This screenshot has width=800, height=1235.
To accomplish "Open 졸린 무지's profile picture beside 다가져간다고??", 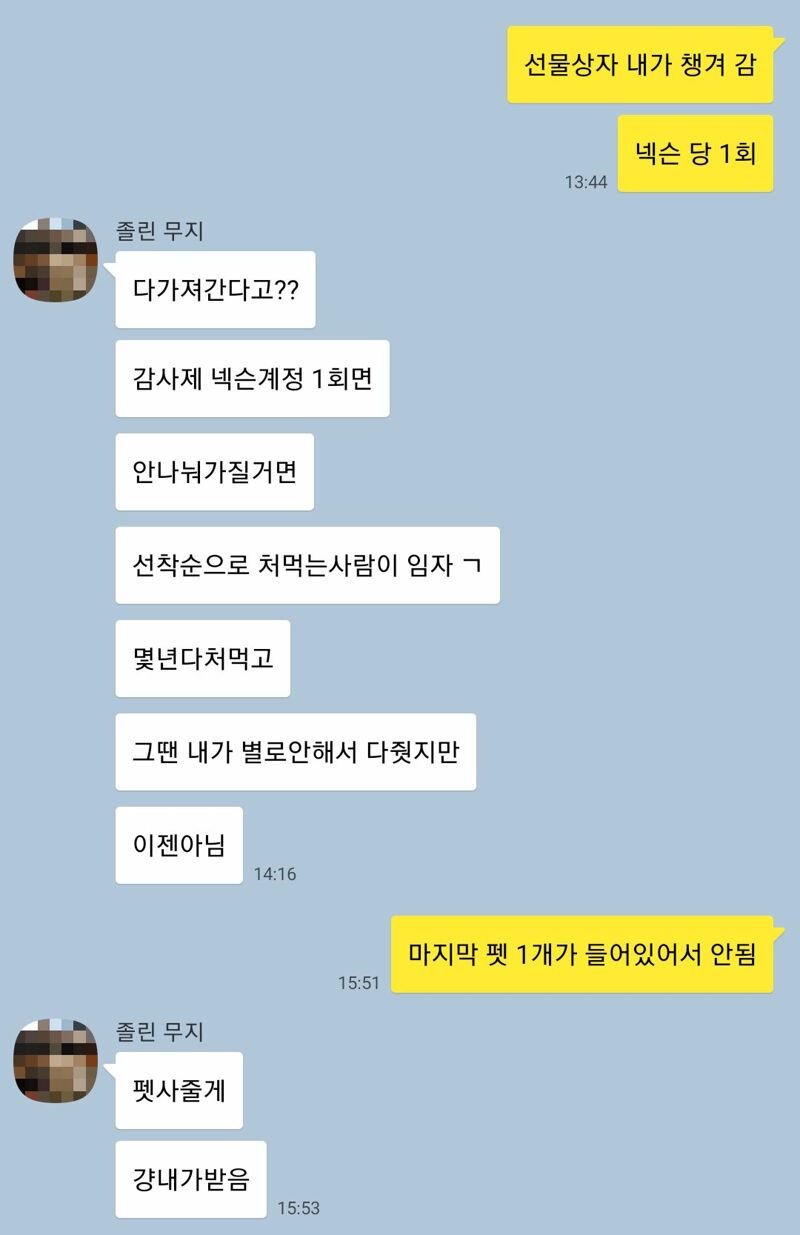I will coord(56,259).
